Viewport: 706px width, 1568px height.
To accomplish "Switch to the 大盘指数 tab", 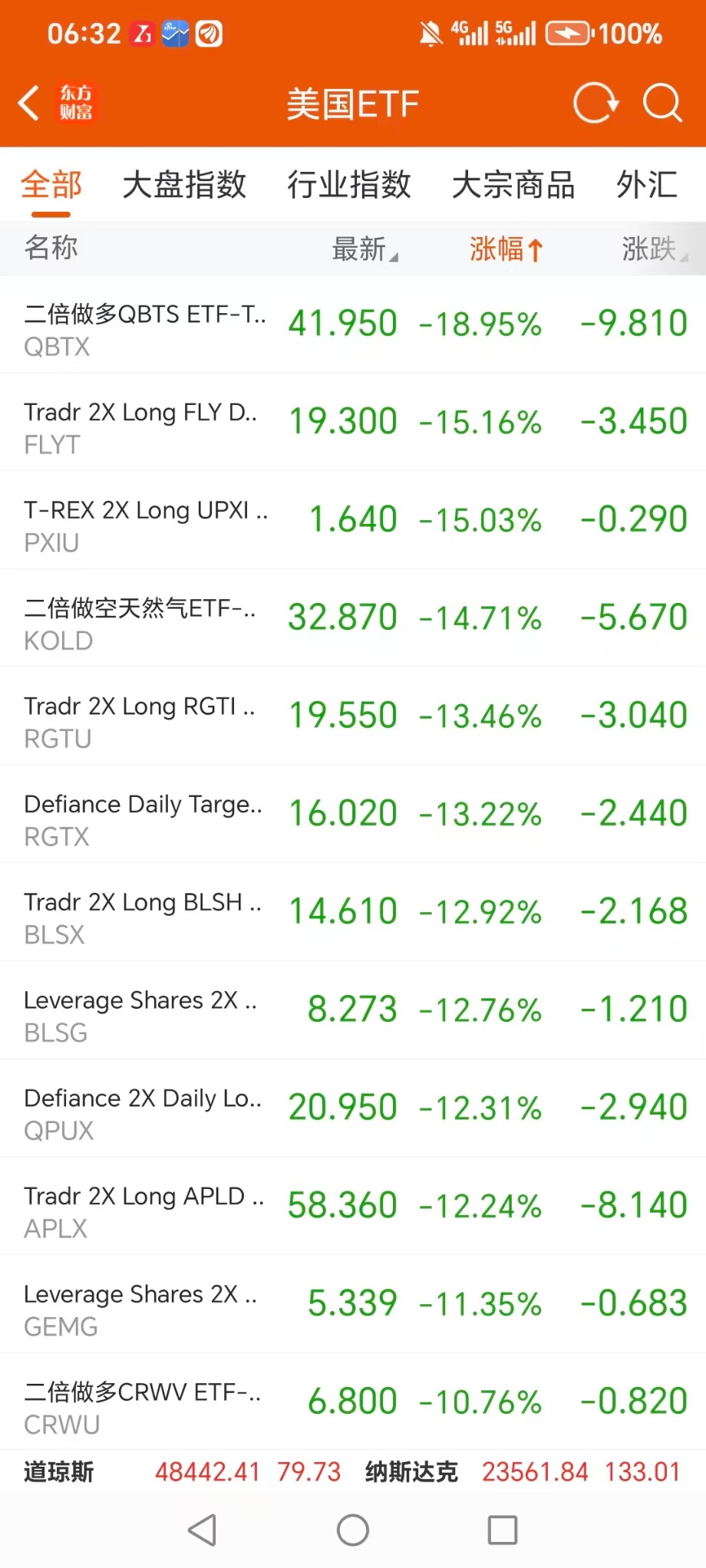I will coord(184,185).
